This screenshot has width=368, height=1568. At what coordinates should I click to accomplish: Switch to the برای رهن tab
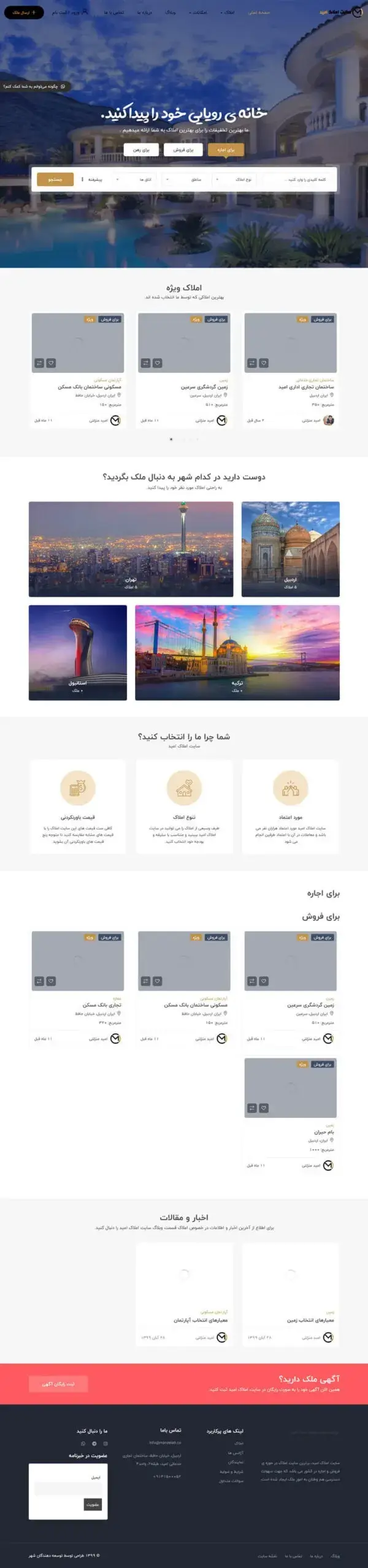(x=141, y=149)
